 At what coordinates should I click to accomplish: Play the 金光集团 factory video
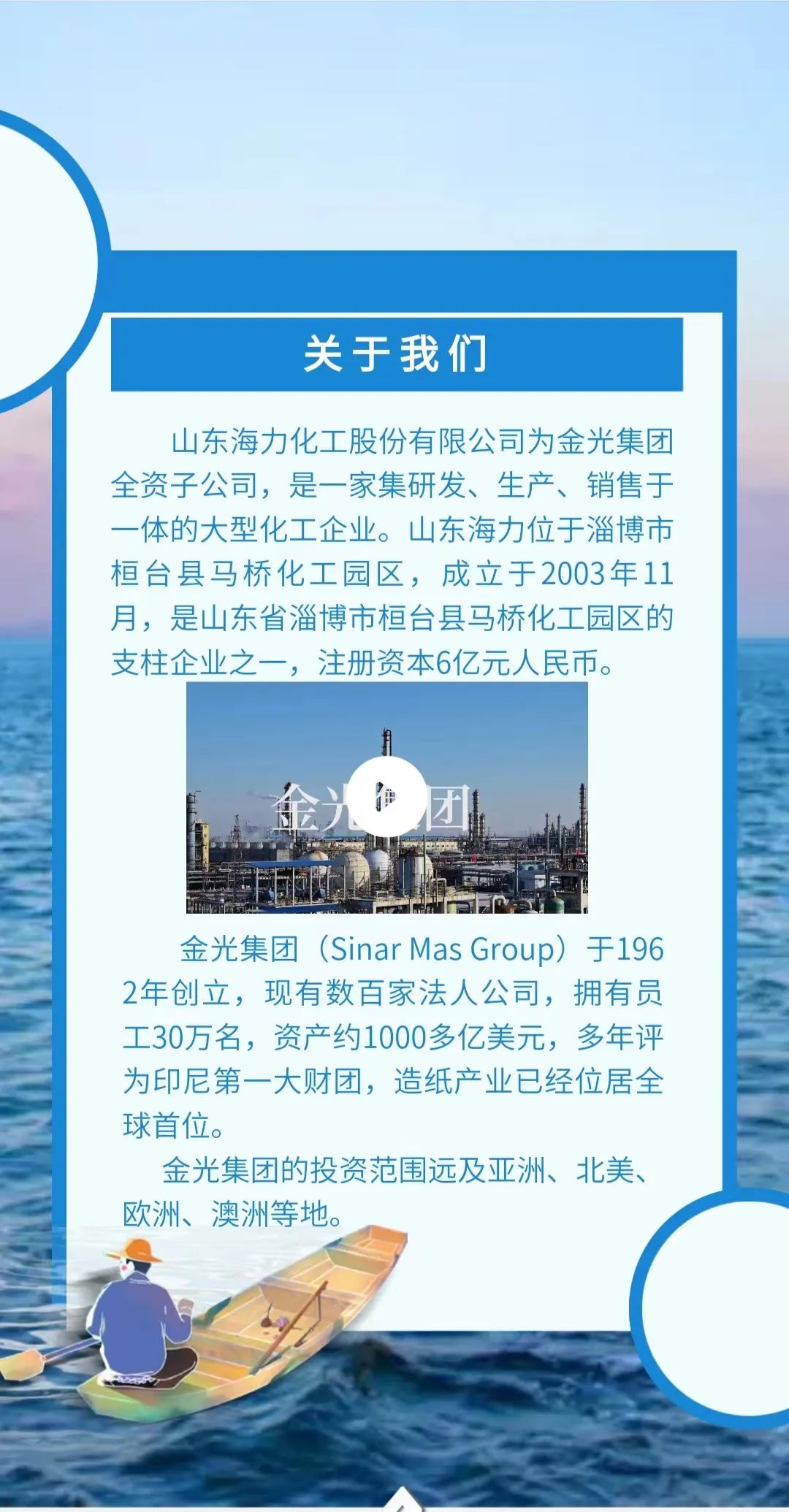[x=386, y=797]
